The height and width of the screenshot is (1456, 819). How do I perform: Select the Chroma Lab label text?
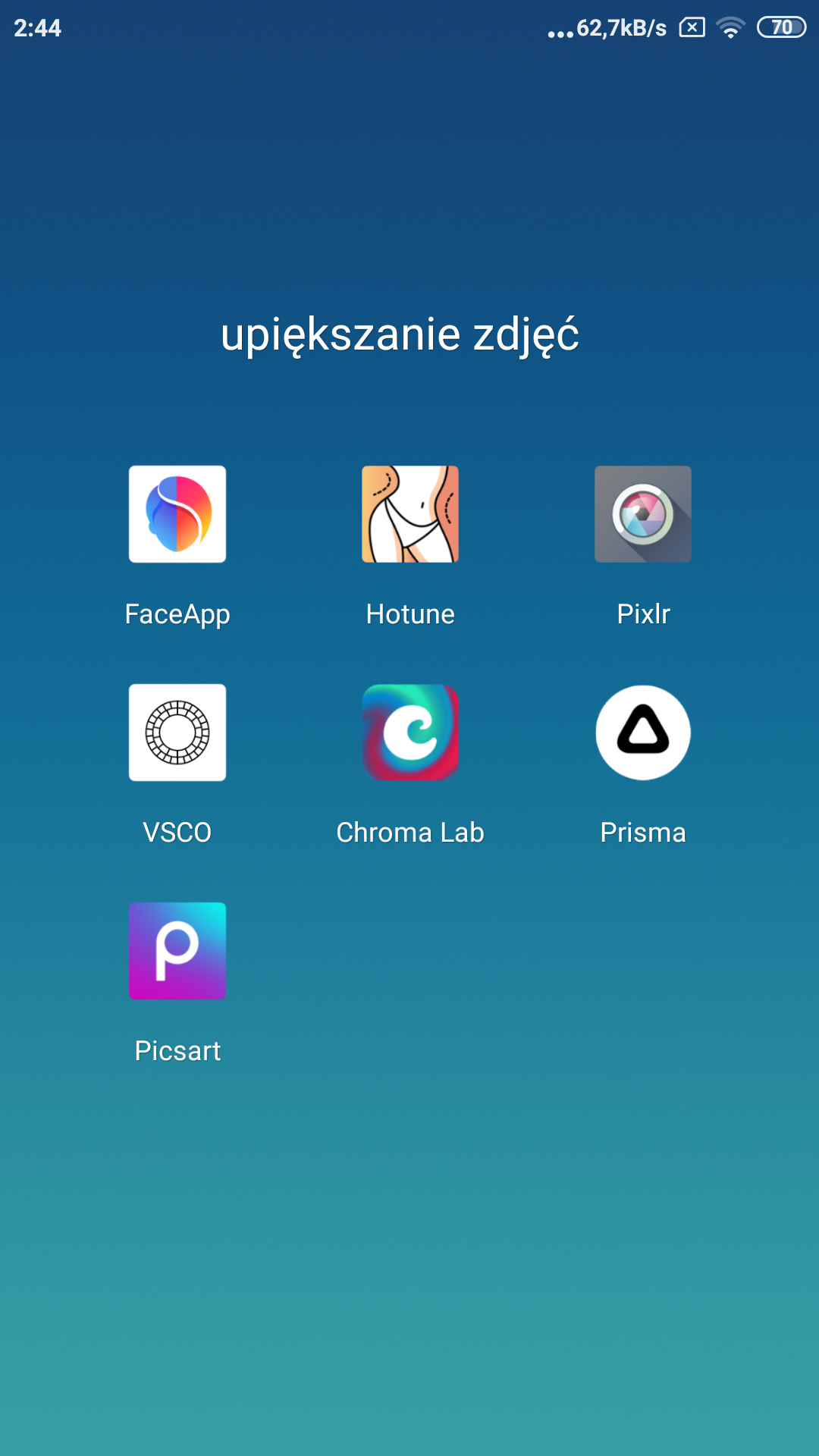click(409, 832)
